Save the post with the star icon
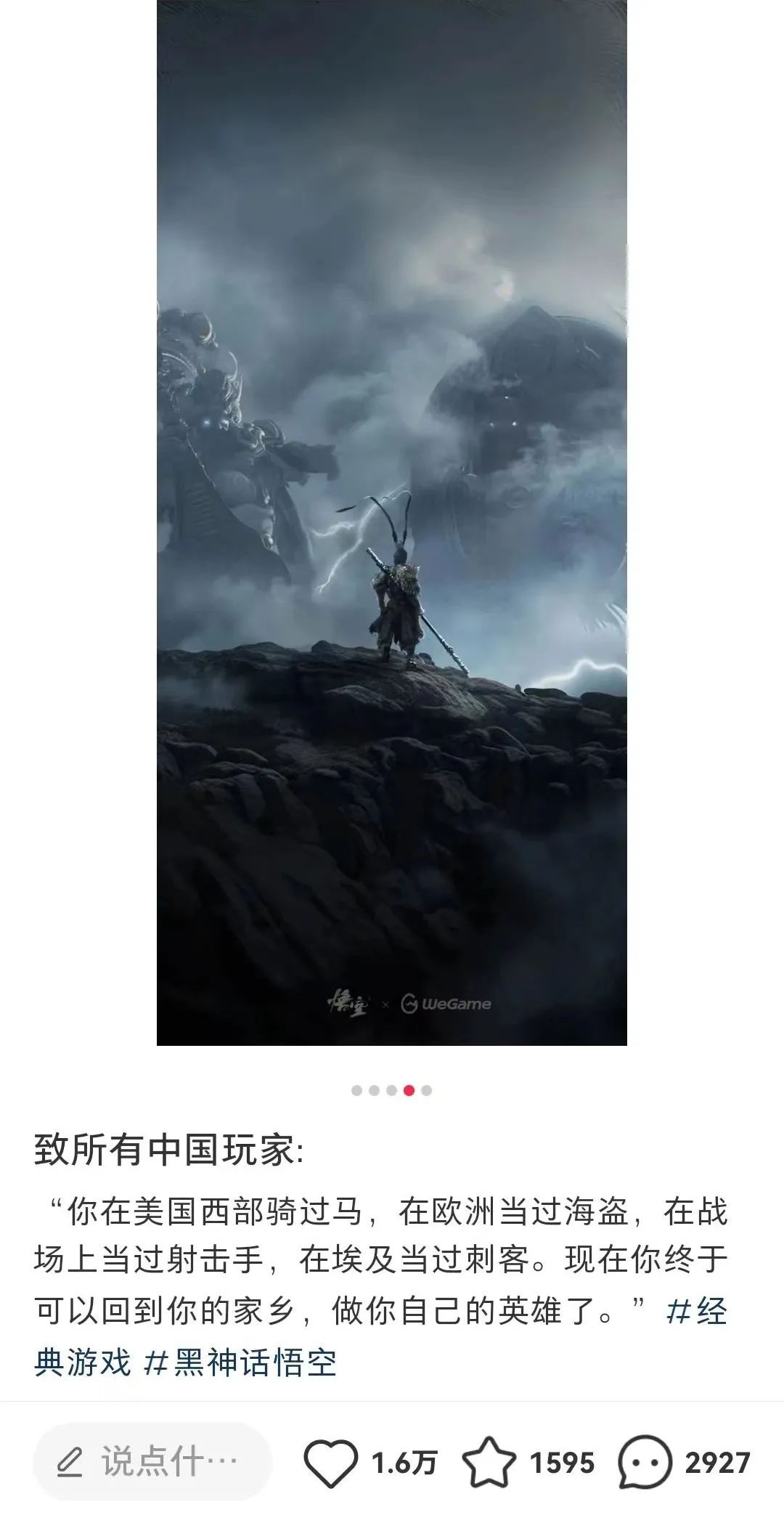This screenshot has width=784, height=1523. (489, 1462)
